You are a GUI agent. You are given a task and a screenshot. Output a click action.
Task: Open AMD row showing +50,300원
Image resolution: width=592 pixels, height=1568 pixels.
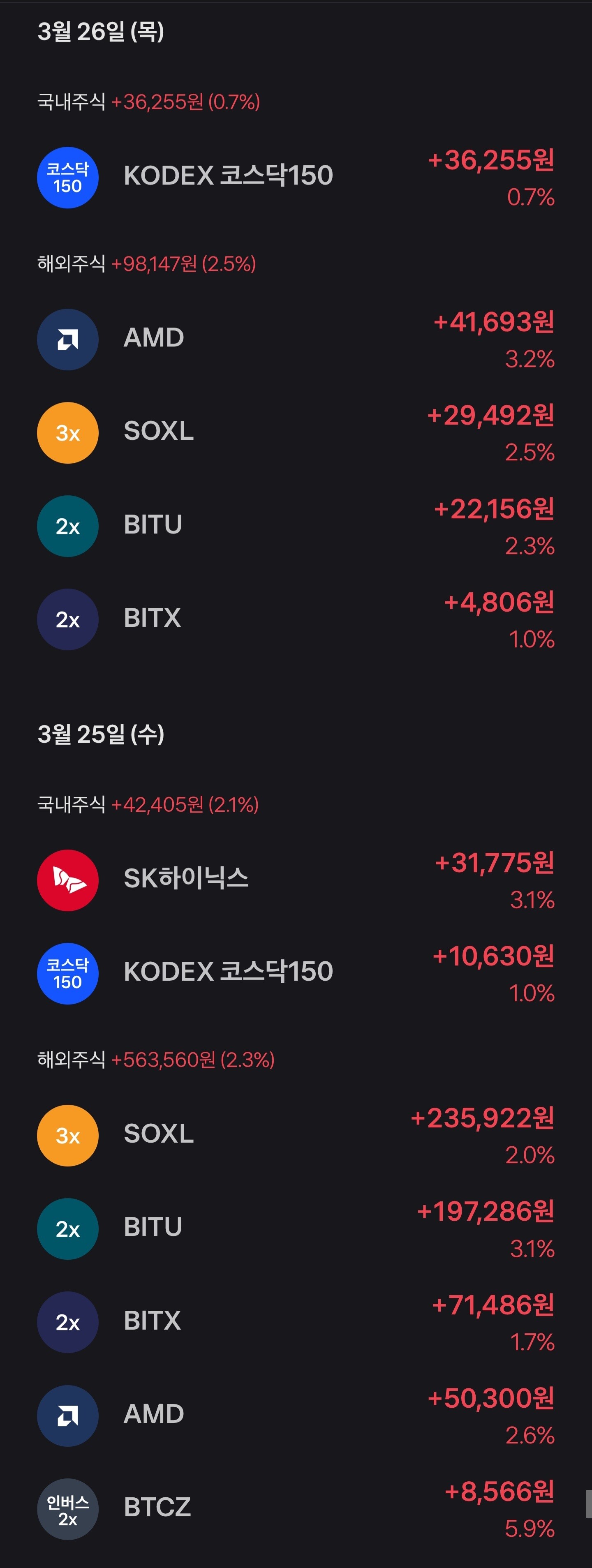point(296,1415)
